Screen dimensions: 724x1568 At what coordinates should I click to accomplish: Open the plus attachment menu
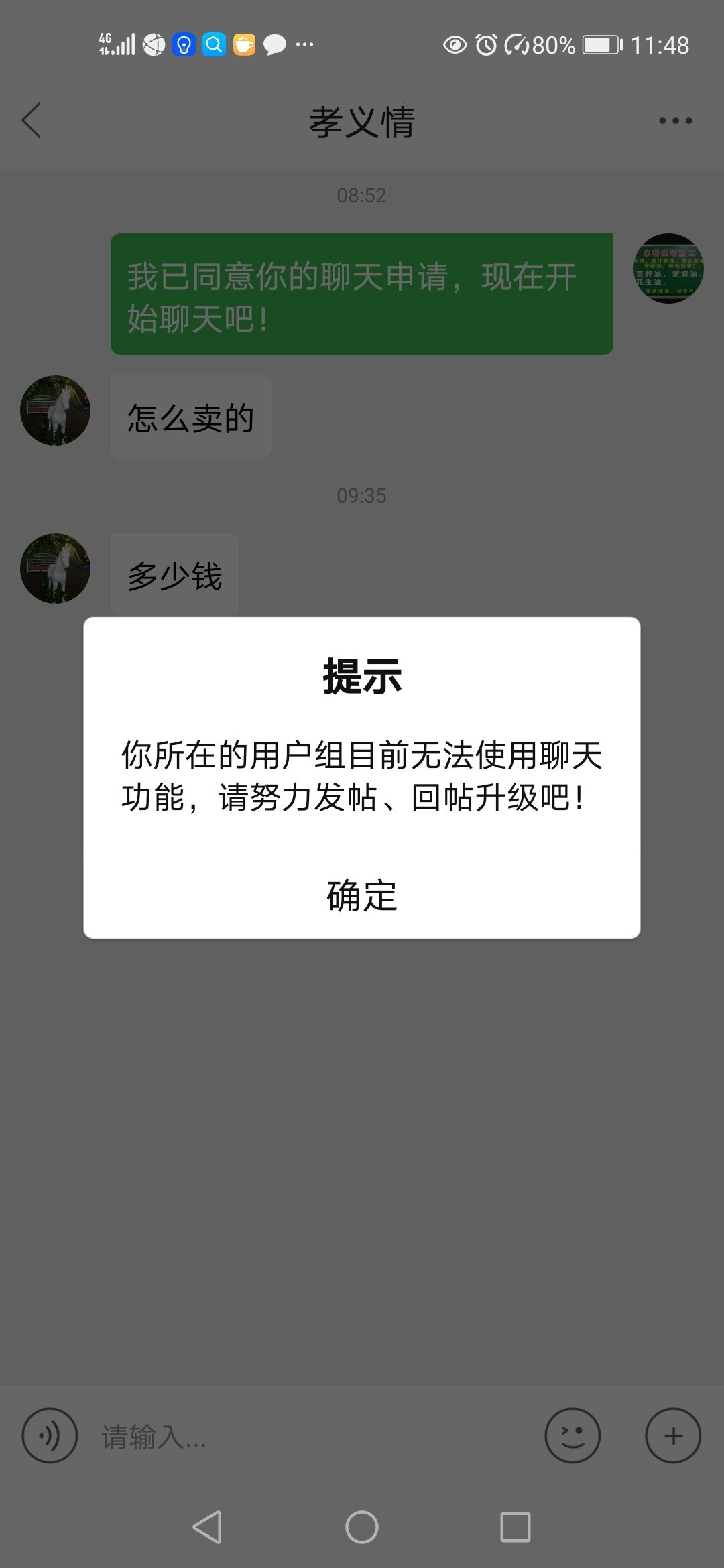pyautogui.click(x=673, y=1435)
